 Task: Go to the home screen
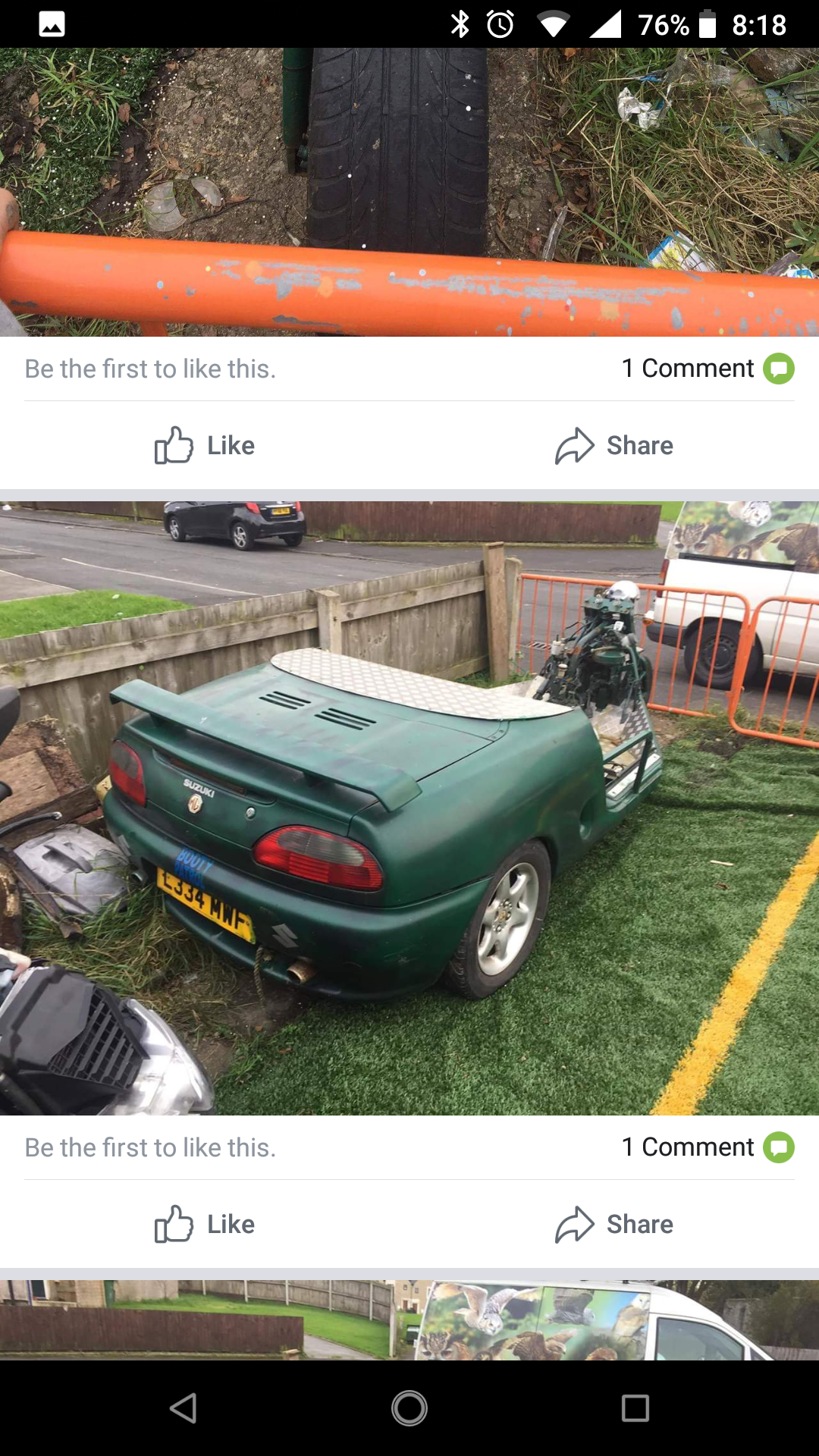click(409, 1408)
